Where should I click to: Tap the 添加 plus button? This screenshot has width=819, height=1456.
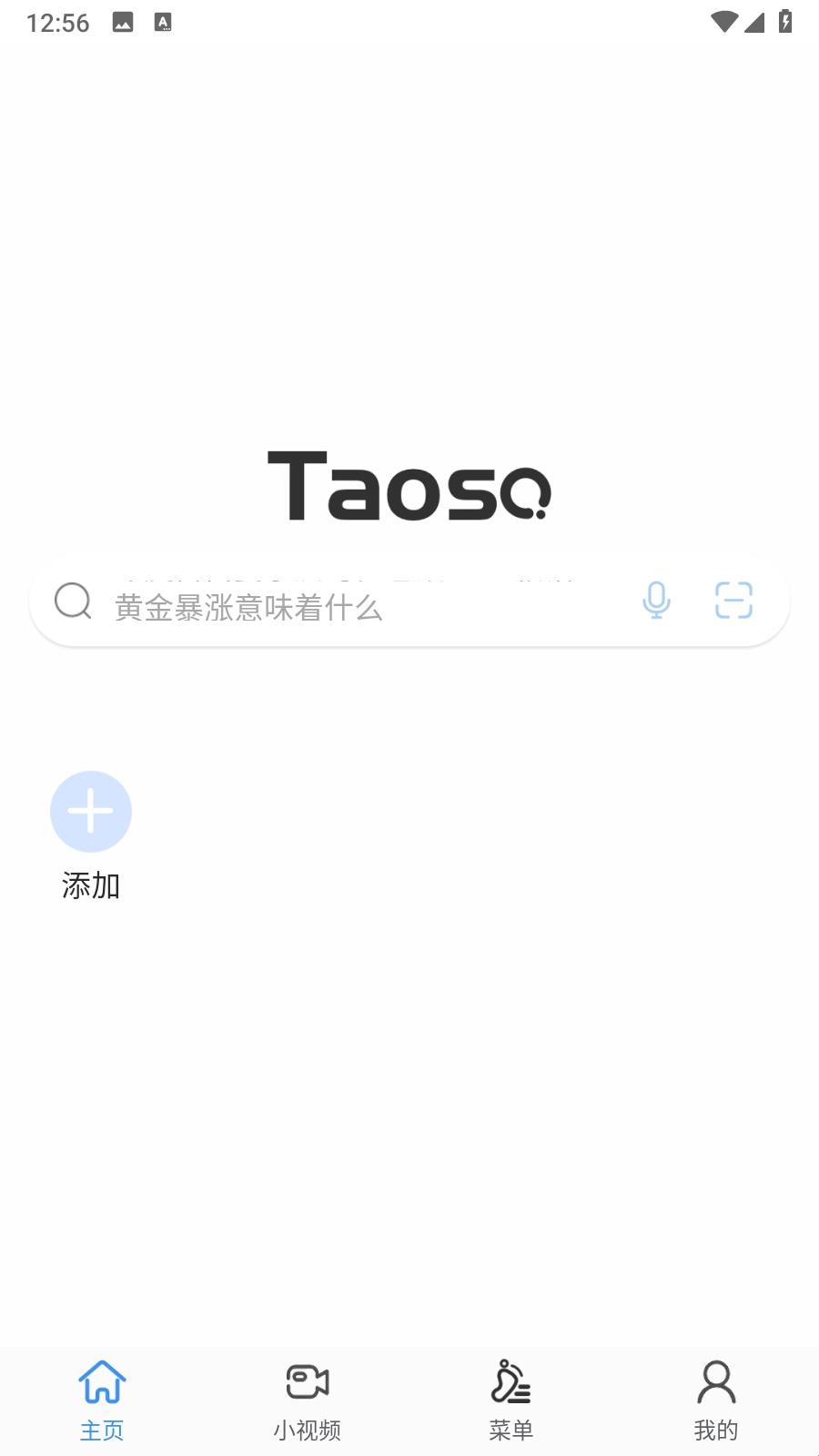(91, 812)
